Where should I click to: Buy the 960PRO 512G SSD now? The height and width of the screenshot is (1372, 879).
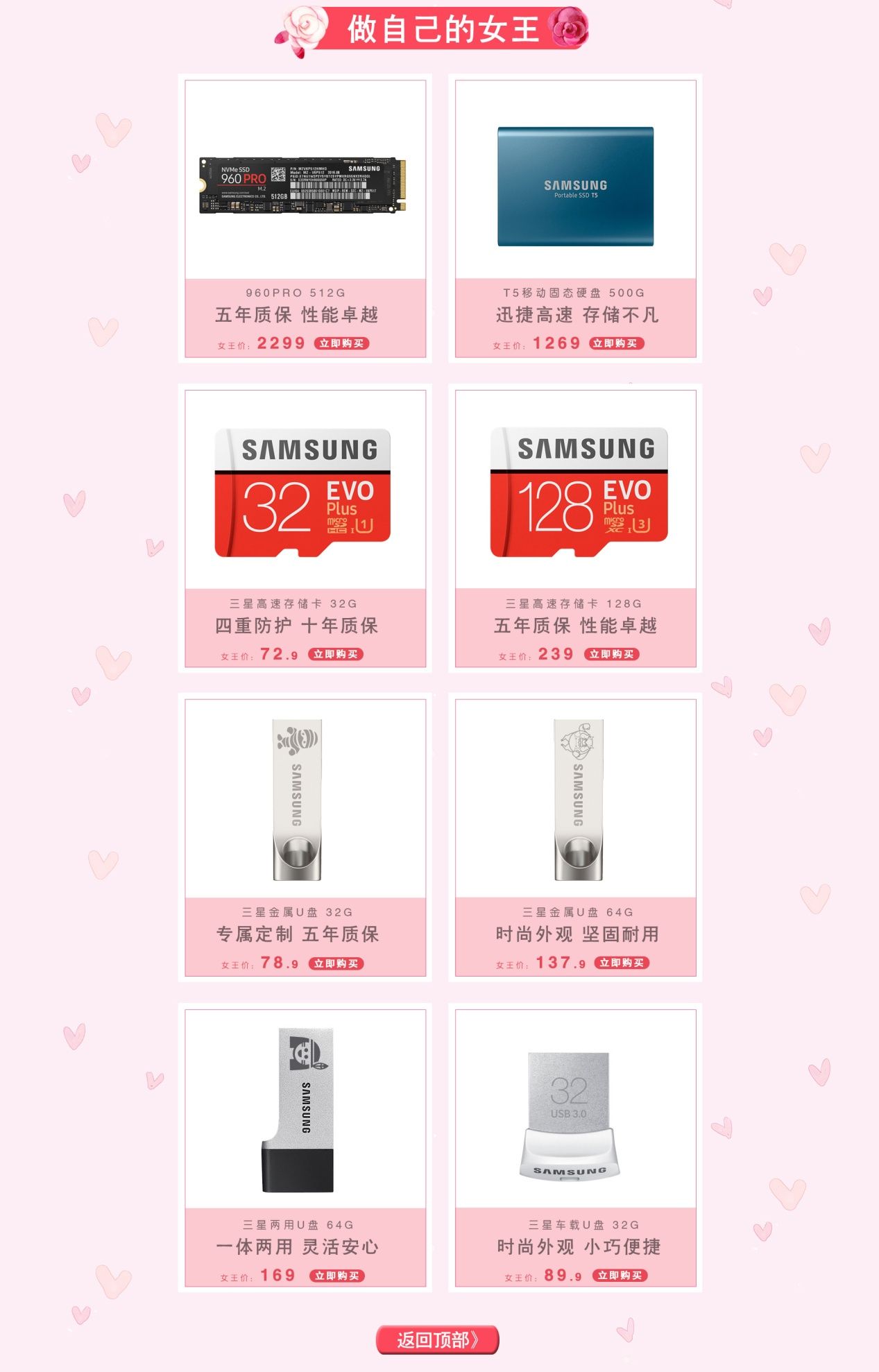click(x=341, y=343)
